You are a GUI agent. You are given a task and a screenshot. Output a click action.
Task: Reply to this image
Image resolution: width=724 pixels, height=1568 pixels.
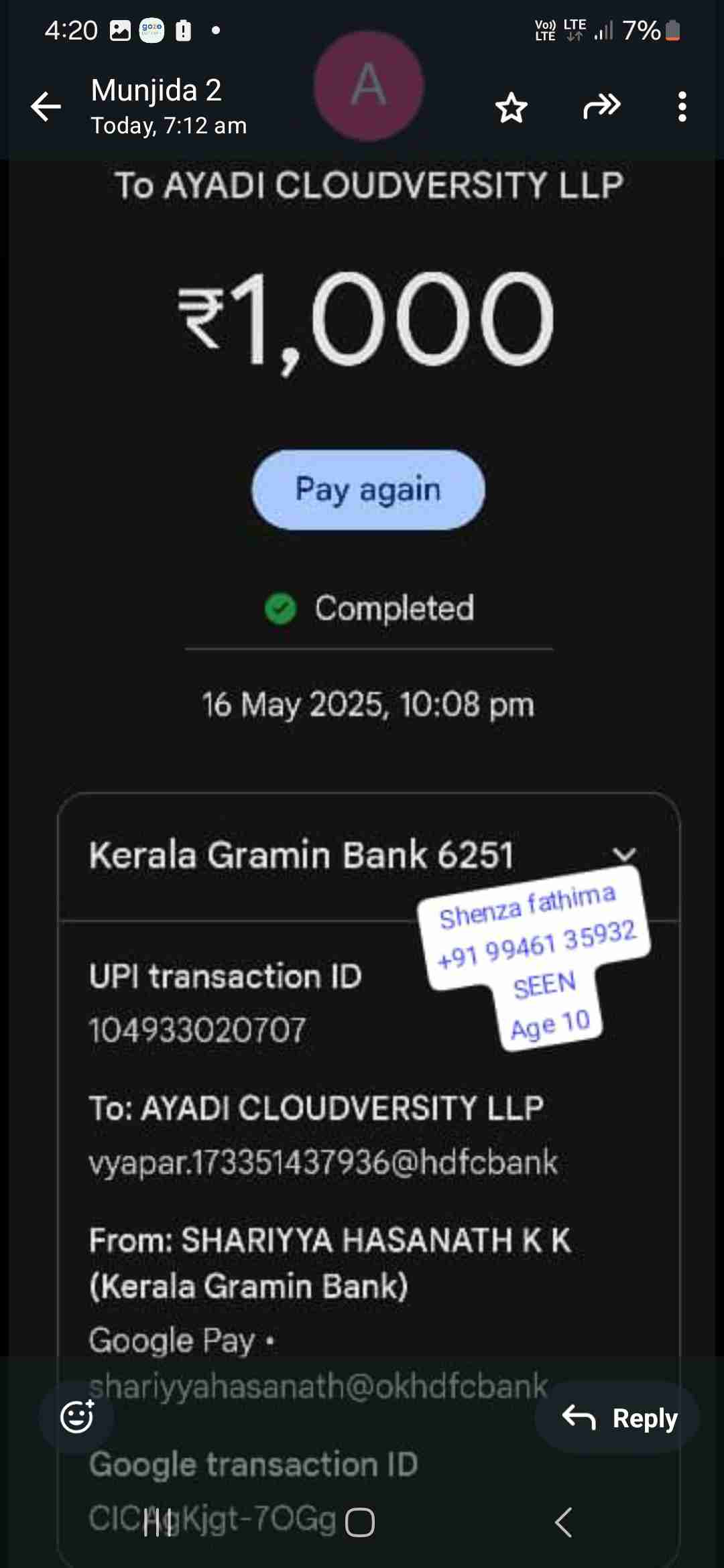[618, 1417]
